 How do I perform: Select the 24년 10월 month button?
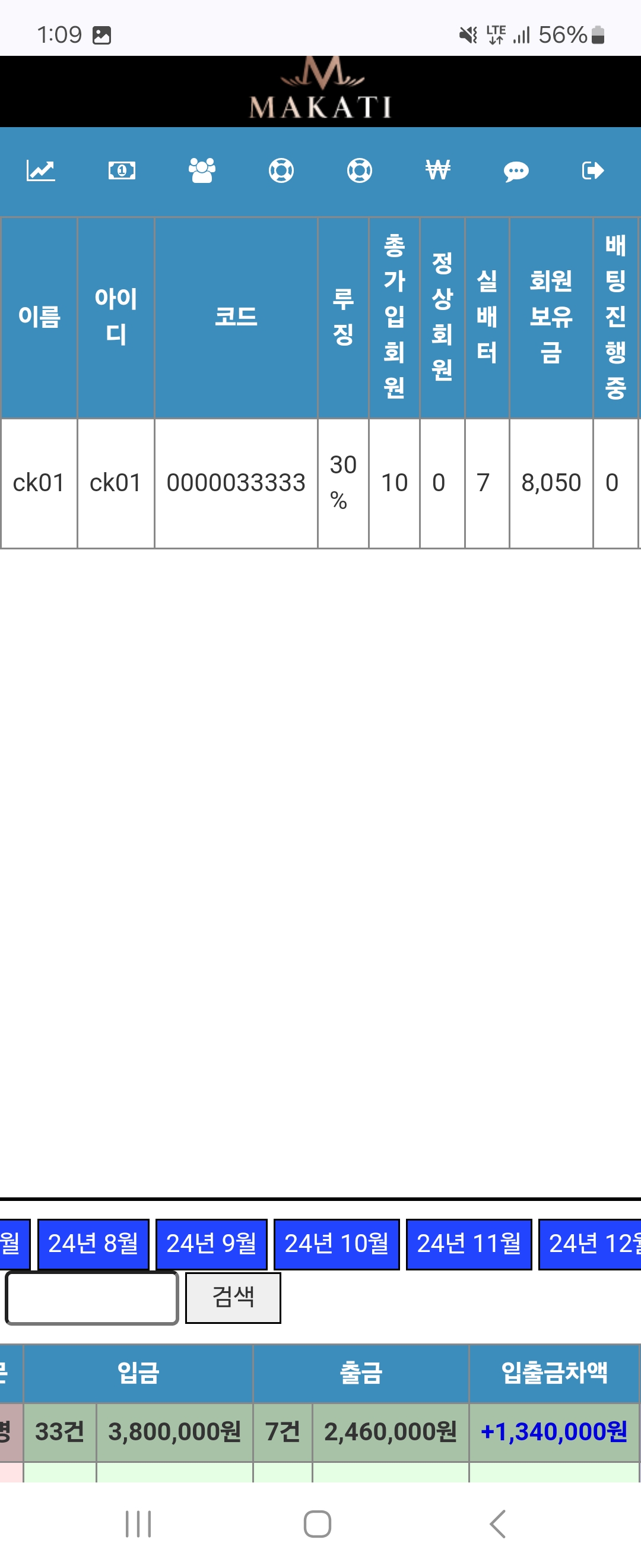337,1243
